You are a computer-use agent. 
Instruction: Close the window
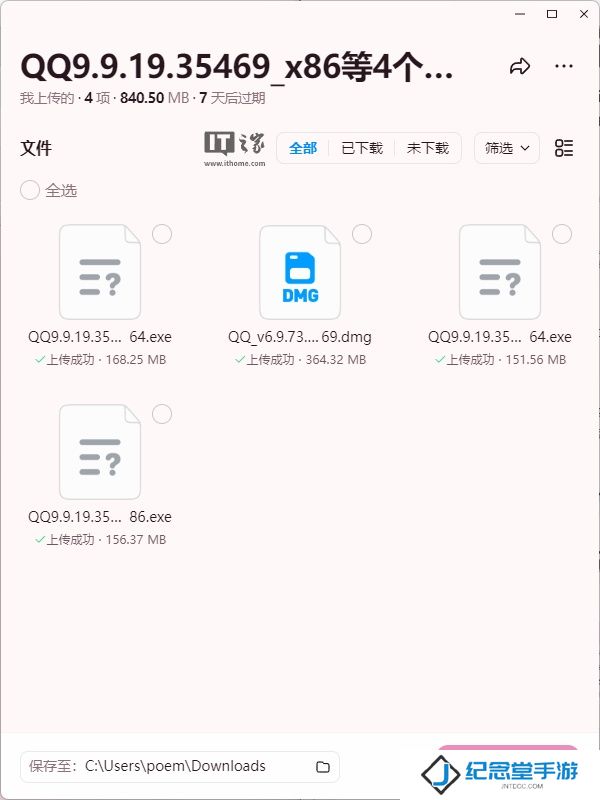click(581, 14)
